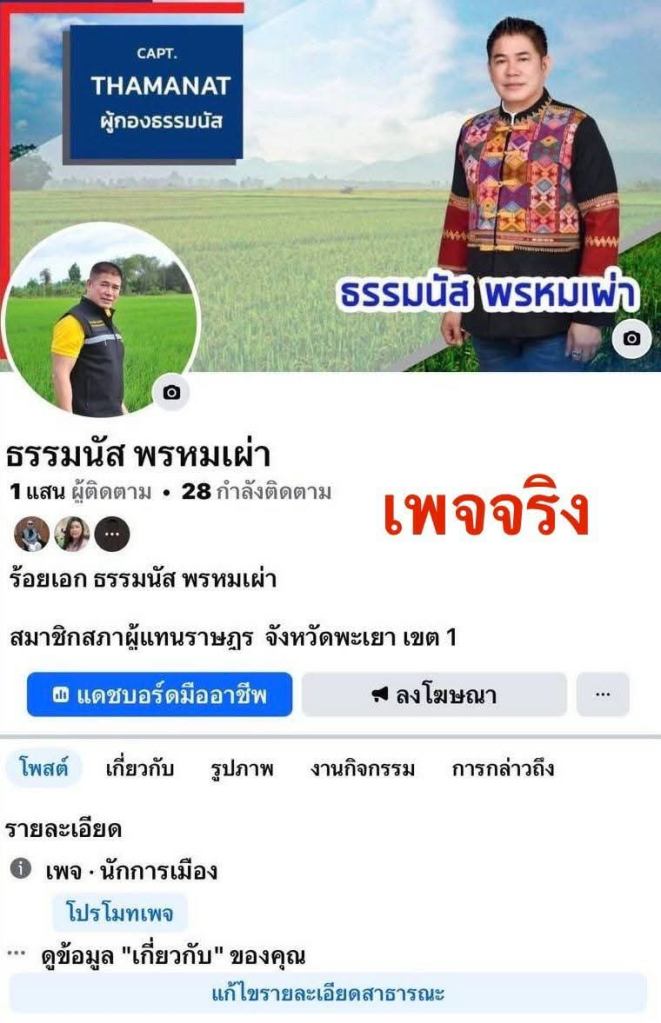
Task: Switch to the เกี่ยวกับ tab
Action: (x=140, y=768)
